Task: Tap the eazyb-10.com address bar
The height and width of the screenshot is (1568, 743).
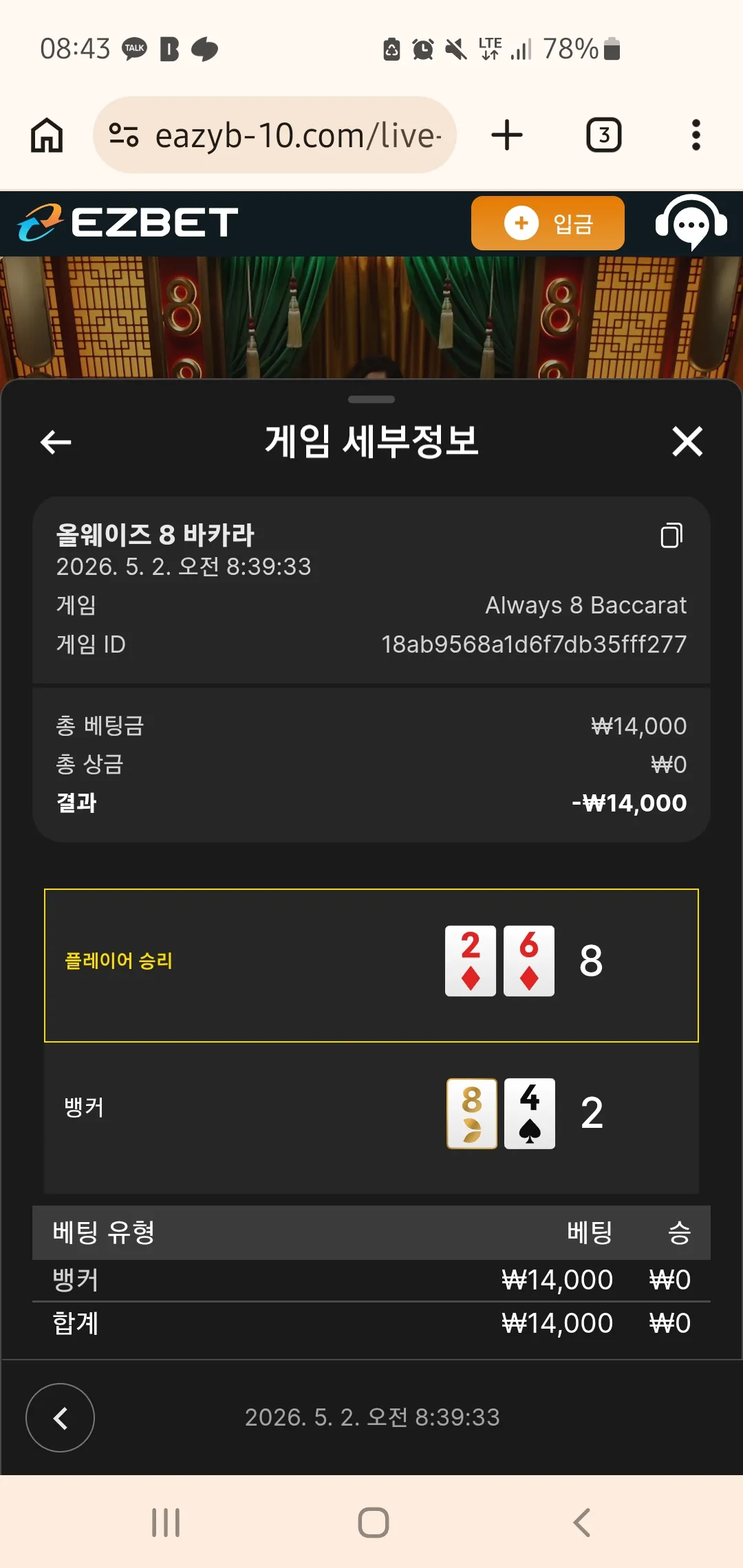Action: coord(274,135)
